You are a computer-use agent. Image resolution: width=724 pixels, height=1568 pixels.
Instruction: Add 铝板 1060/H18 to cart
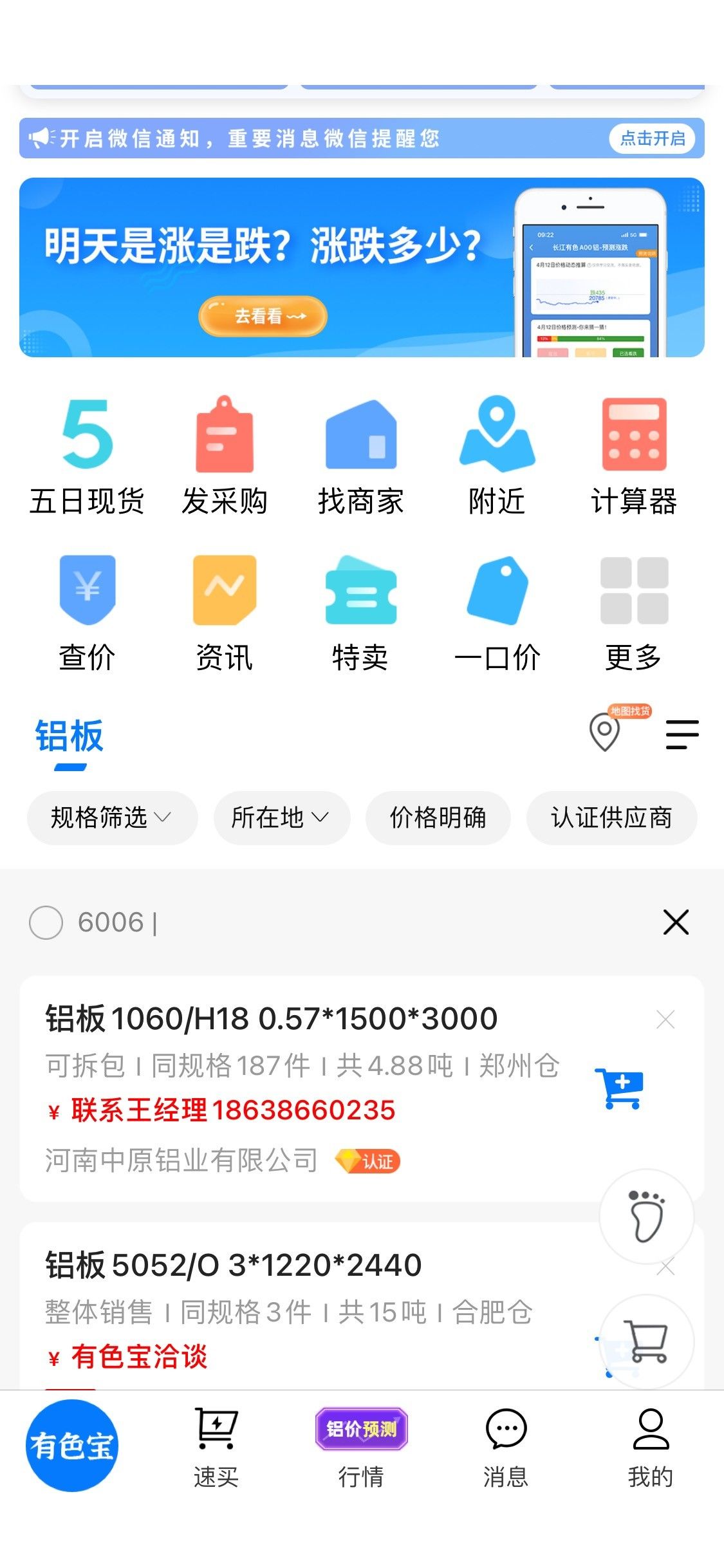(619, 1088)
